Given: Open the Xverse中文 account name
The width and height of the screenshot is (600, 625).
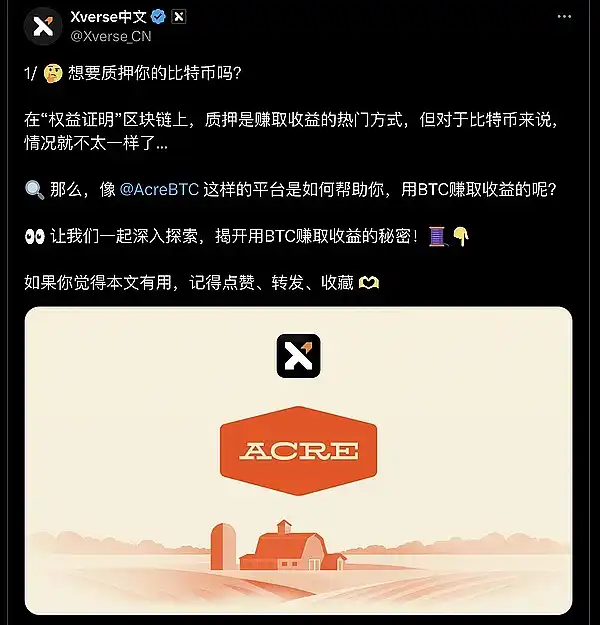Looking at the screenshot, I should tap(108, 17).
